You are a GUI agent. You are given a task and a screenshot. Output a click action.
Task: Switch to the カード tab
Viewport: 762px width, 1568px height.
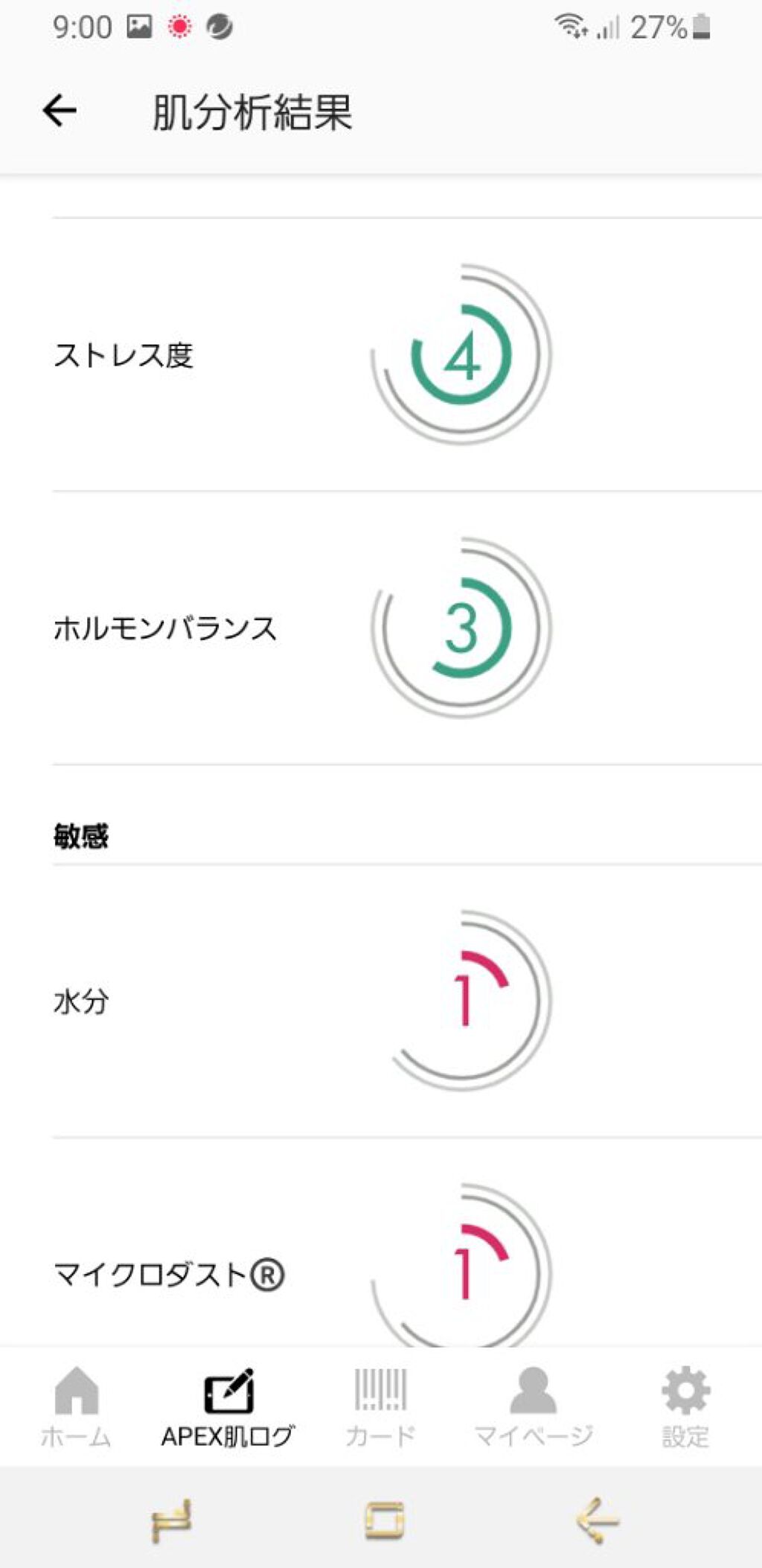pyautogui.click(x=380, y=1406)
